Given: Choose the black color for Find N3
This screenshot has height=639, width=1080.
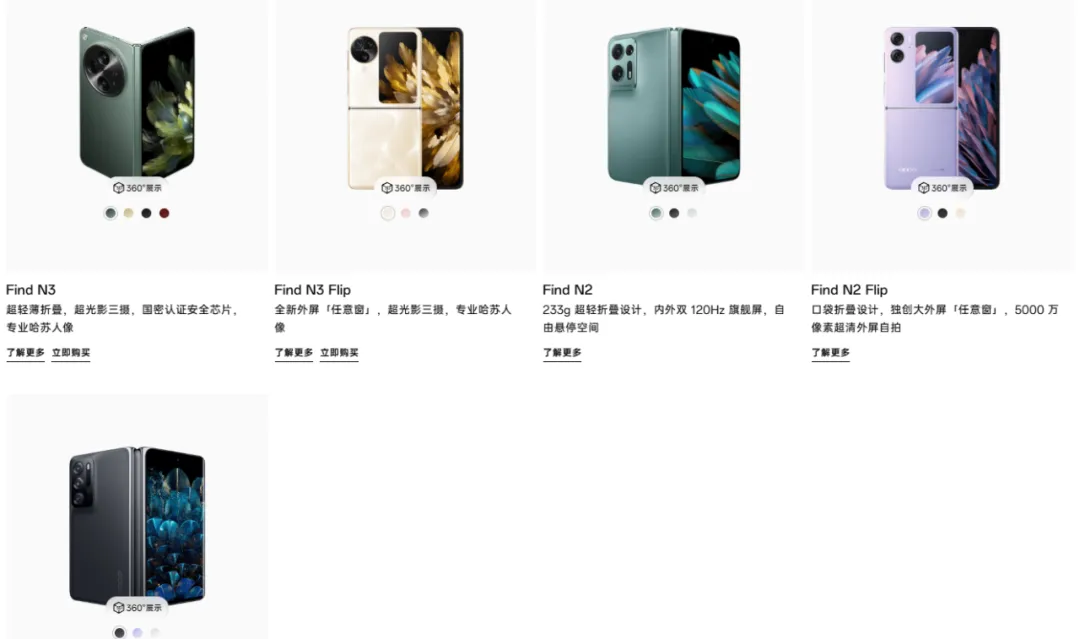Looking at the screenshot, I should pos(146,213).
